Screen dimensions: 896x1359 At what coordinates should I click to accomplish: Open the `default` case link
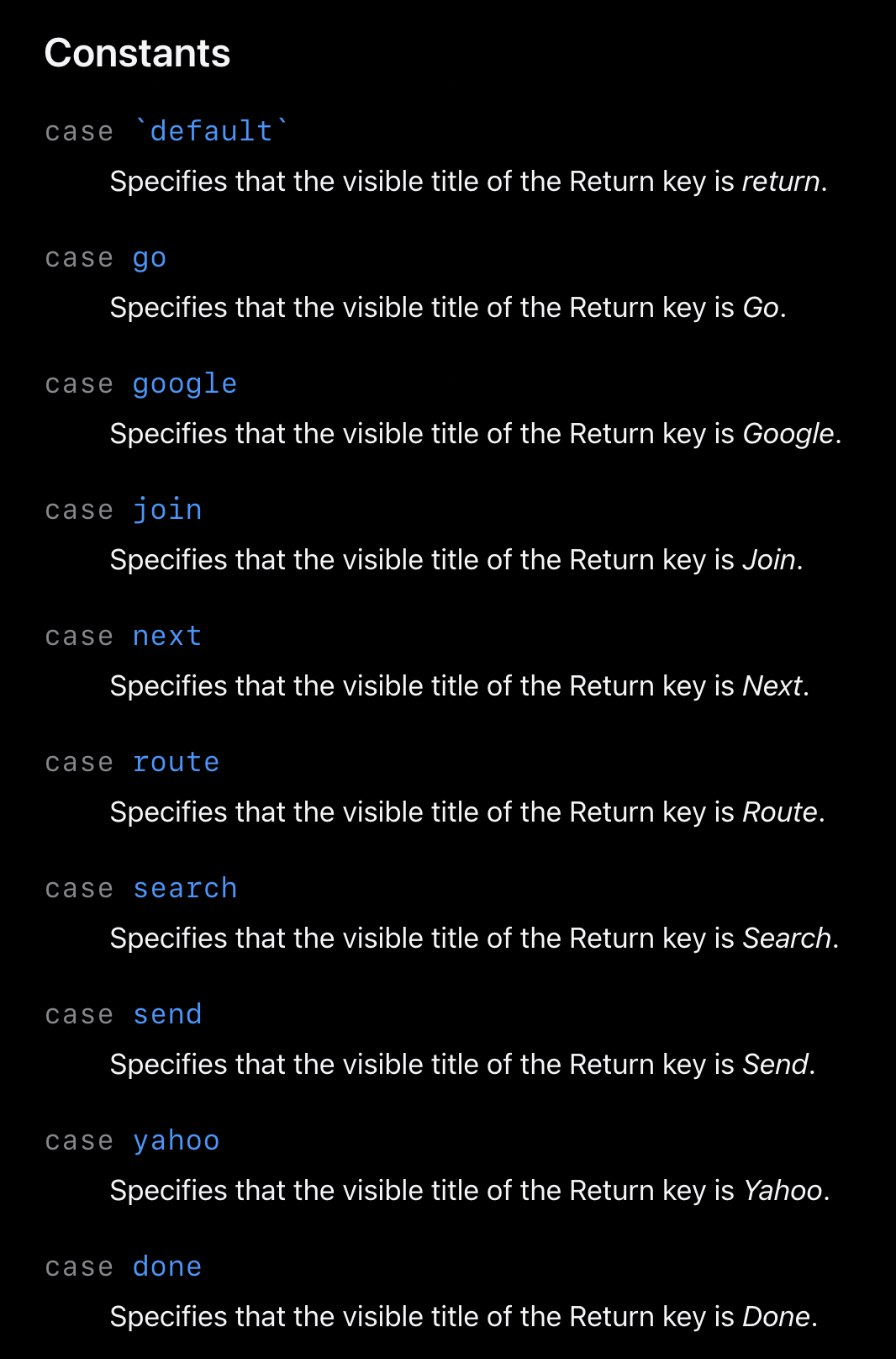pyautogui.click(x=211, y=131)
